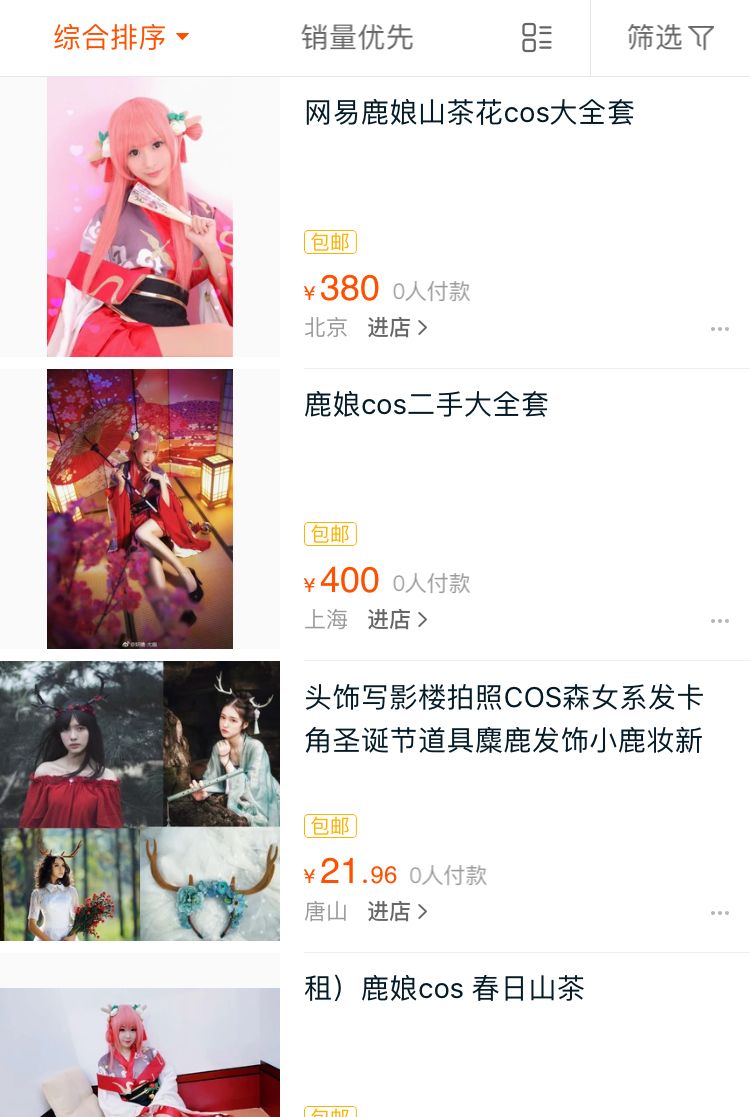Switch the list layout view icon

click(x=537, y=38)
